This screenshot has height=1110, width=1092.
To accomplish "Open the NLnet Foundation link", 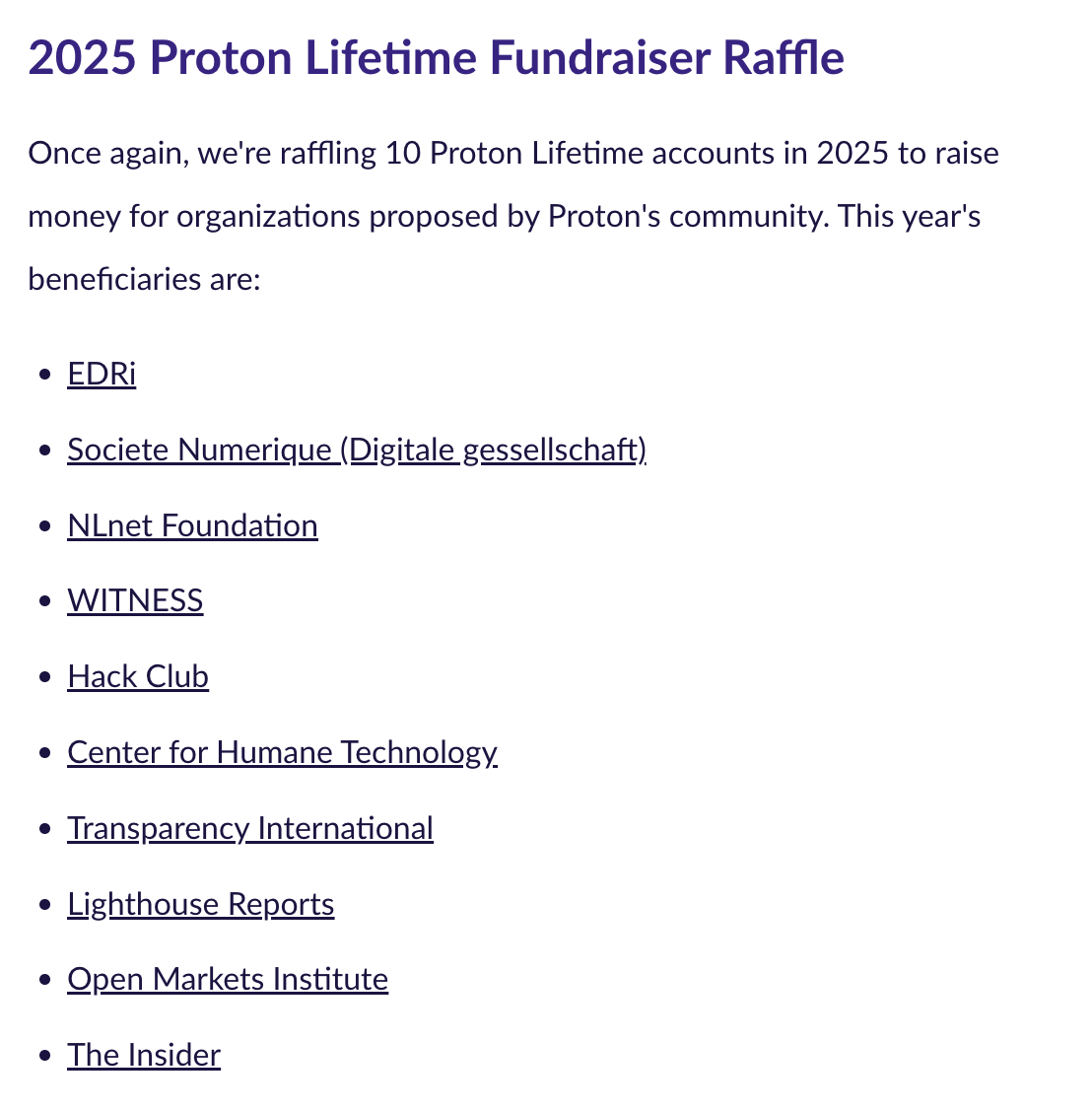I will tap(192, 525).
